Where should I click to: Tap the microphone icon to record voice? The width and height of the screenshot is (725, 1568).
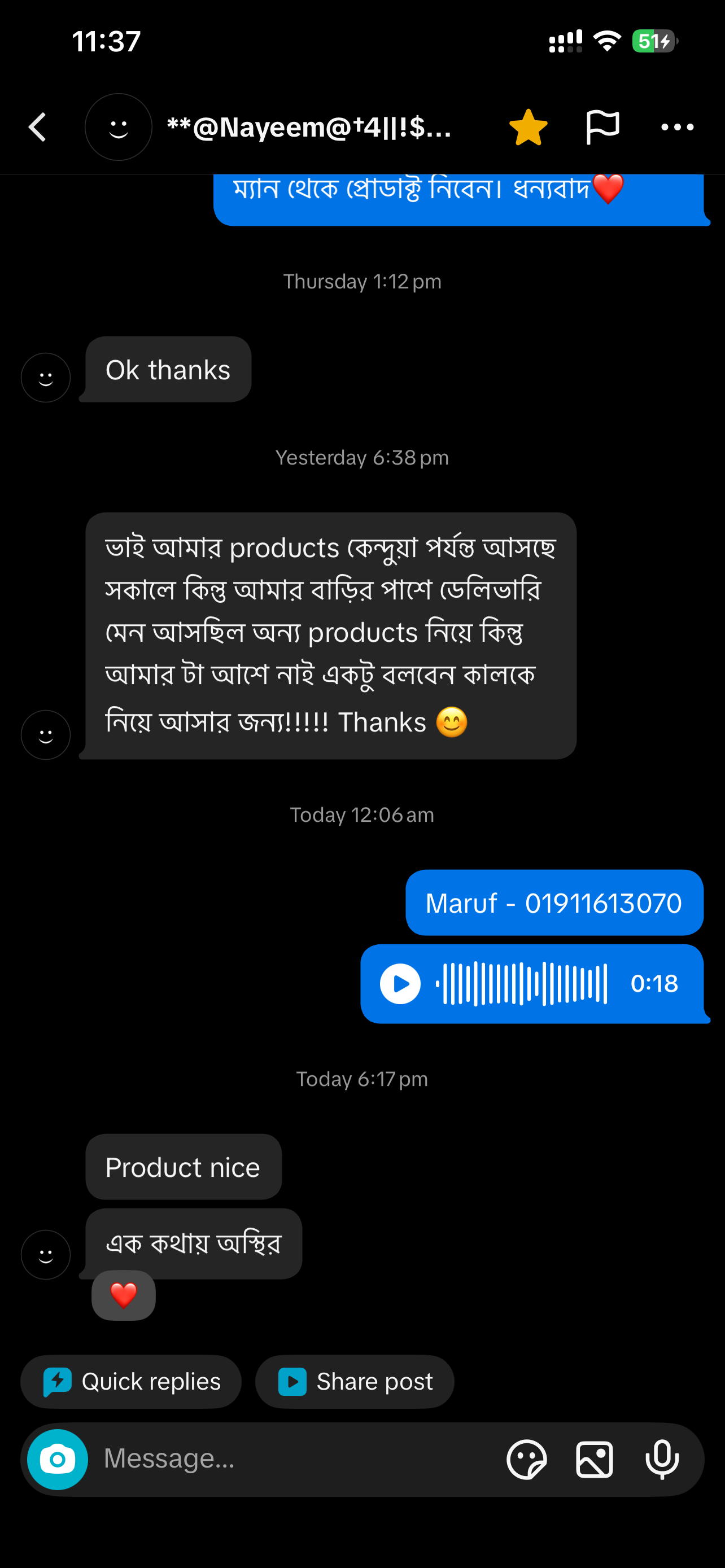pyautogui.click(x=662, y=1458)
